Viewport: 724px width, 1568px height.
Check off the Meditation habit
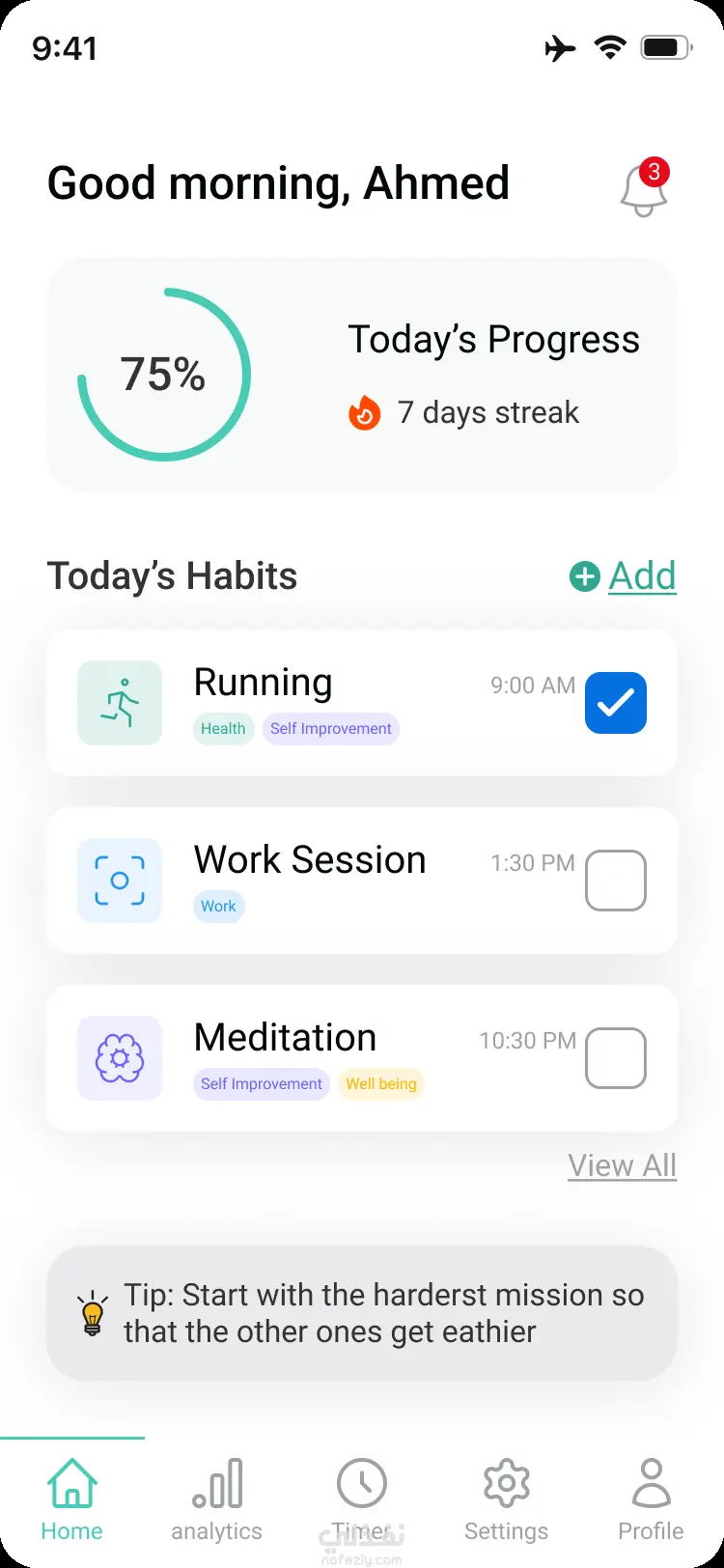tap(615, 1058)
